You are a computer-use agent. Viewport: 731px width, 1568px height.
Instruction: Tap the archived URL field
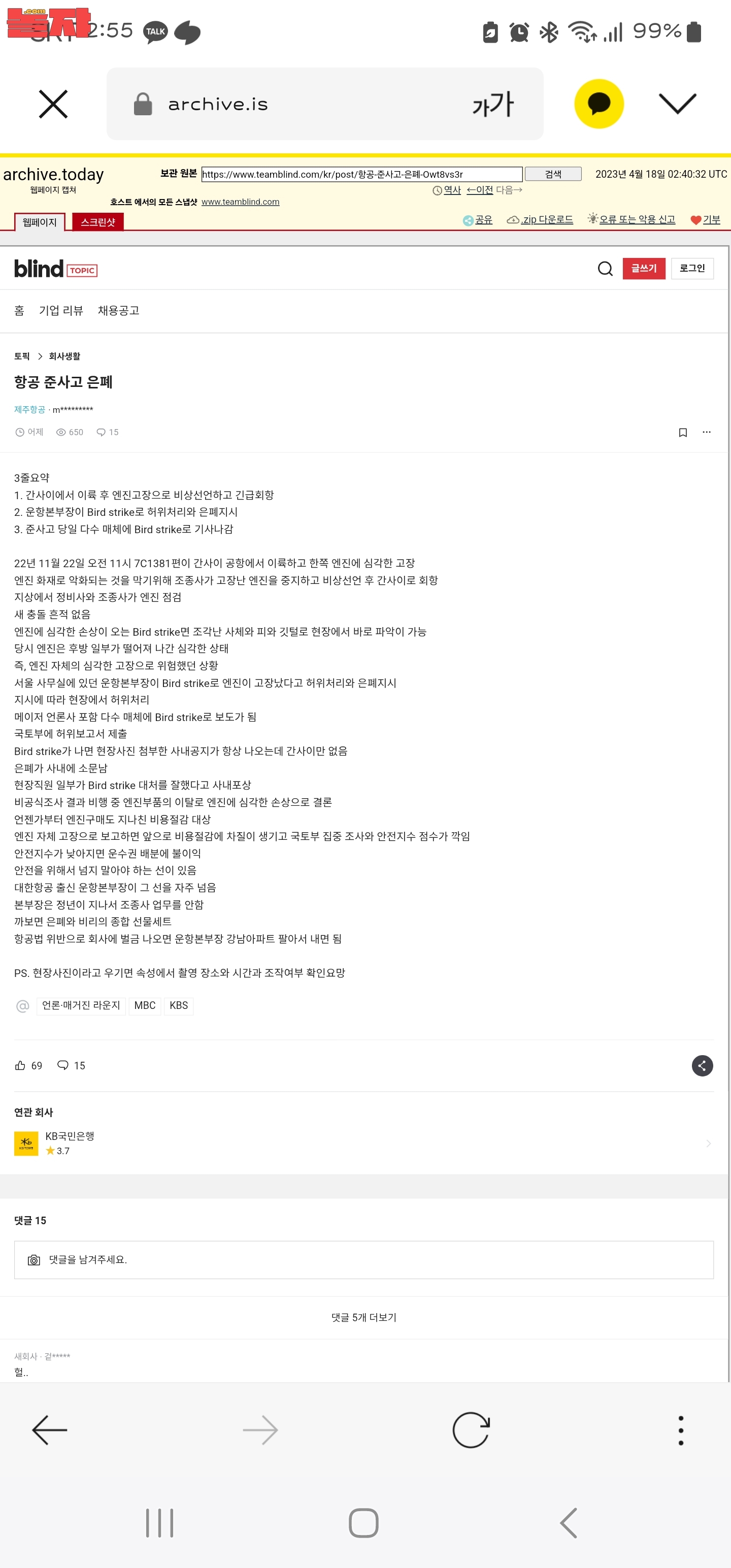(361, 175)
